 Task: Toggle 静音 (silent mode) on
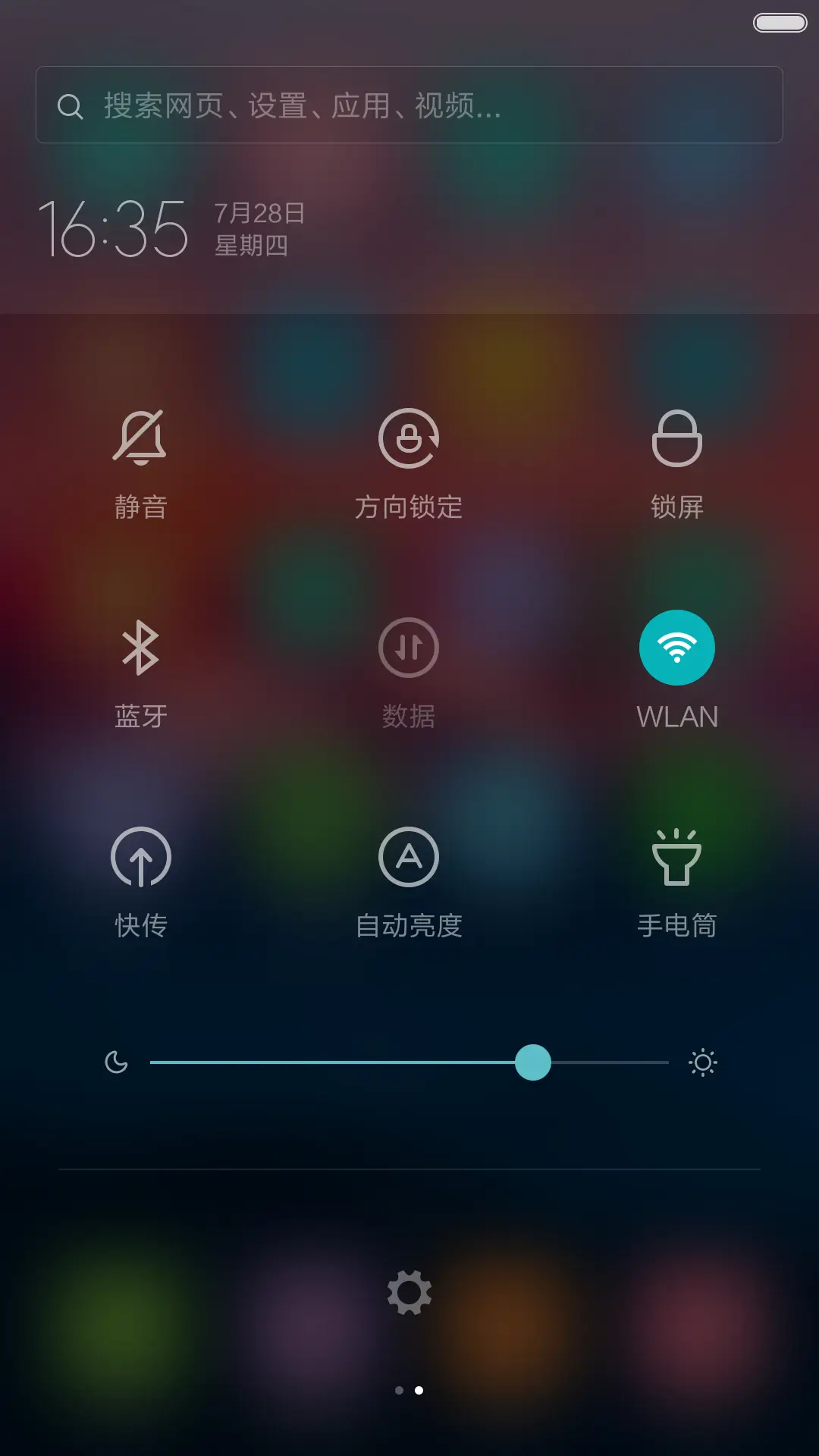coord(141,438)
